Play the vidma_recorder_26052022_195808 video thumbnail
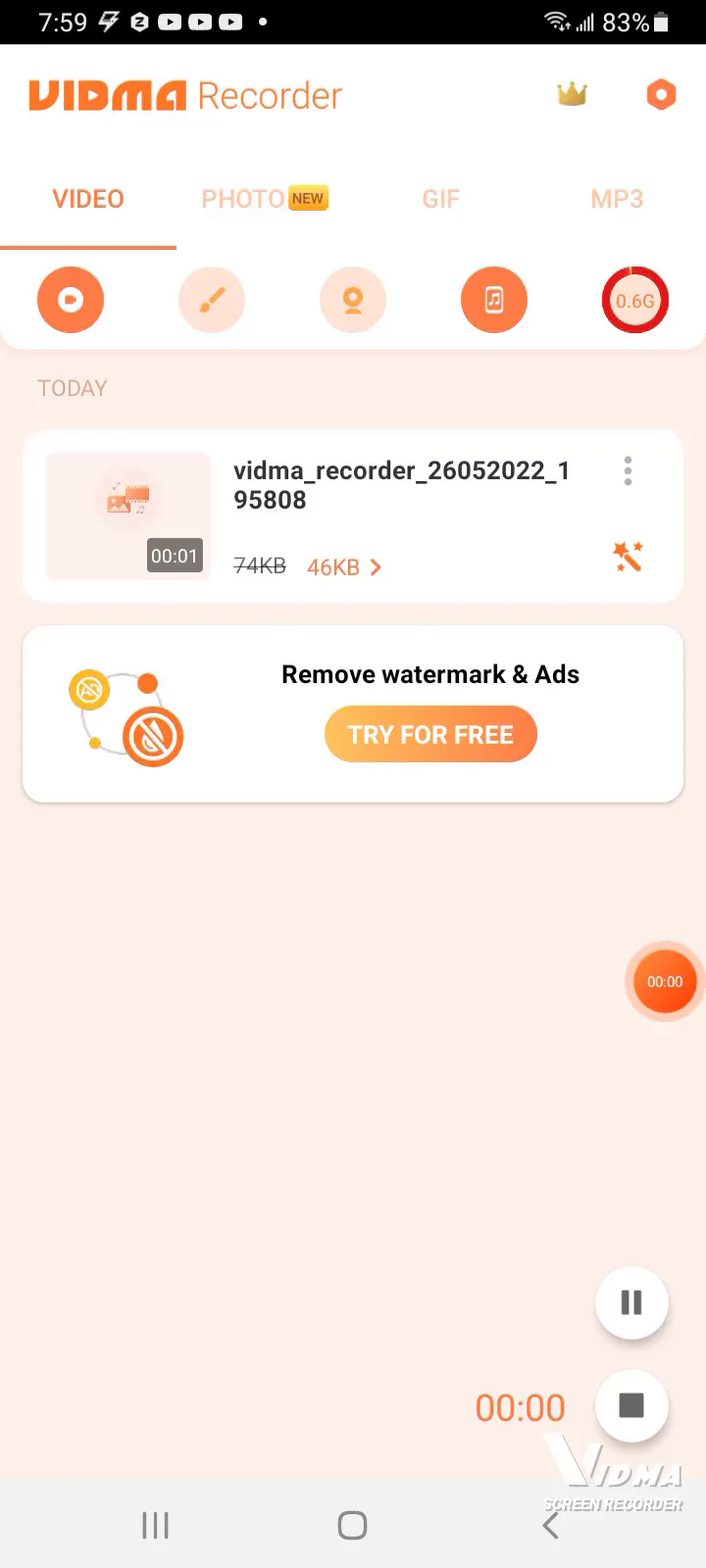The image size is (706, 1568). click(x=128, y=515)
